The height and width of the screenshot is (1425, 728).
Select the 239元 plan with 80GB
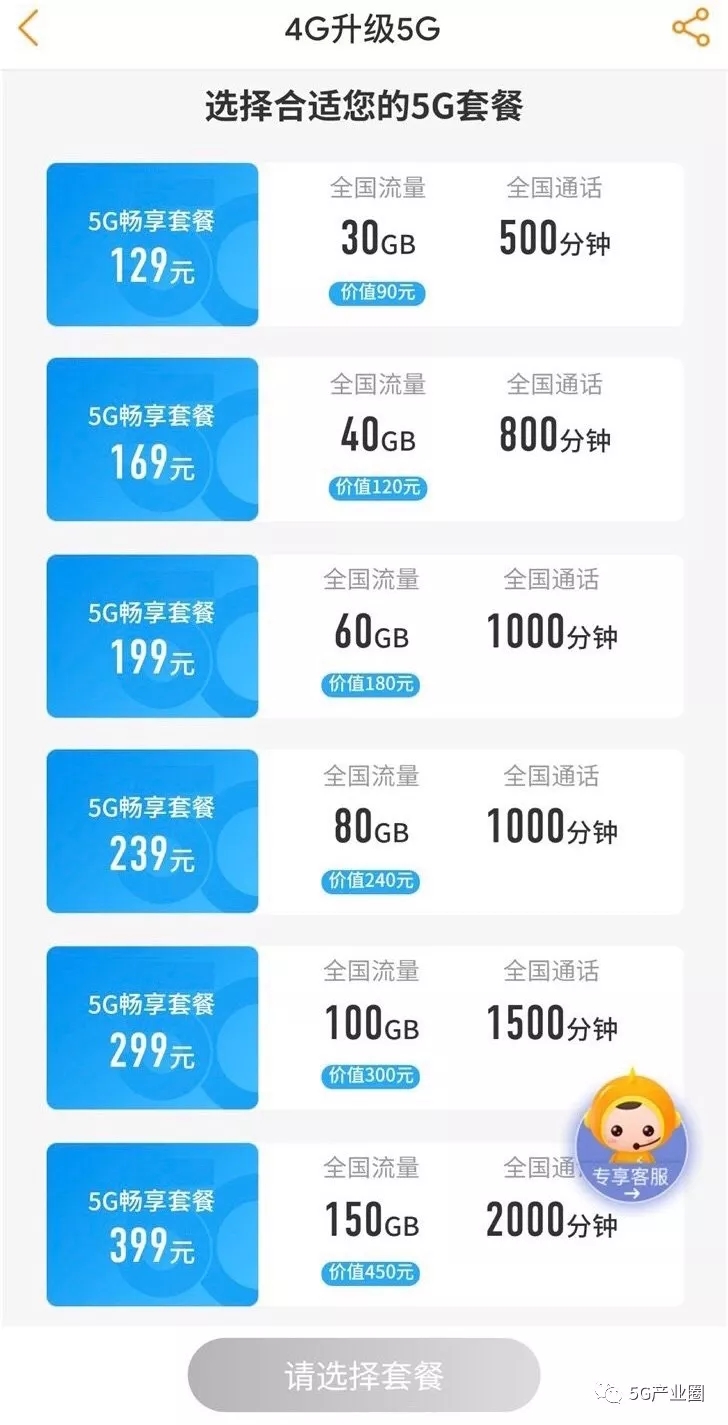pos(365,831)
